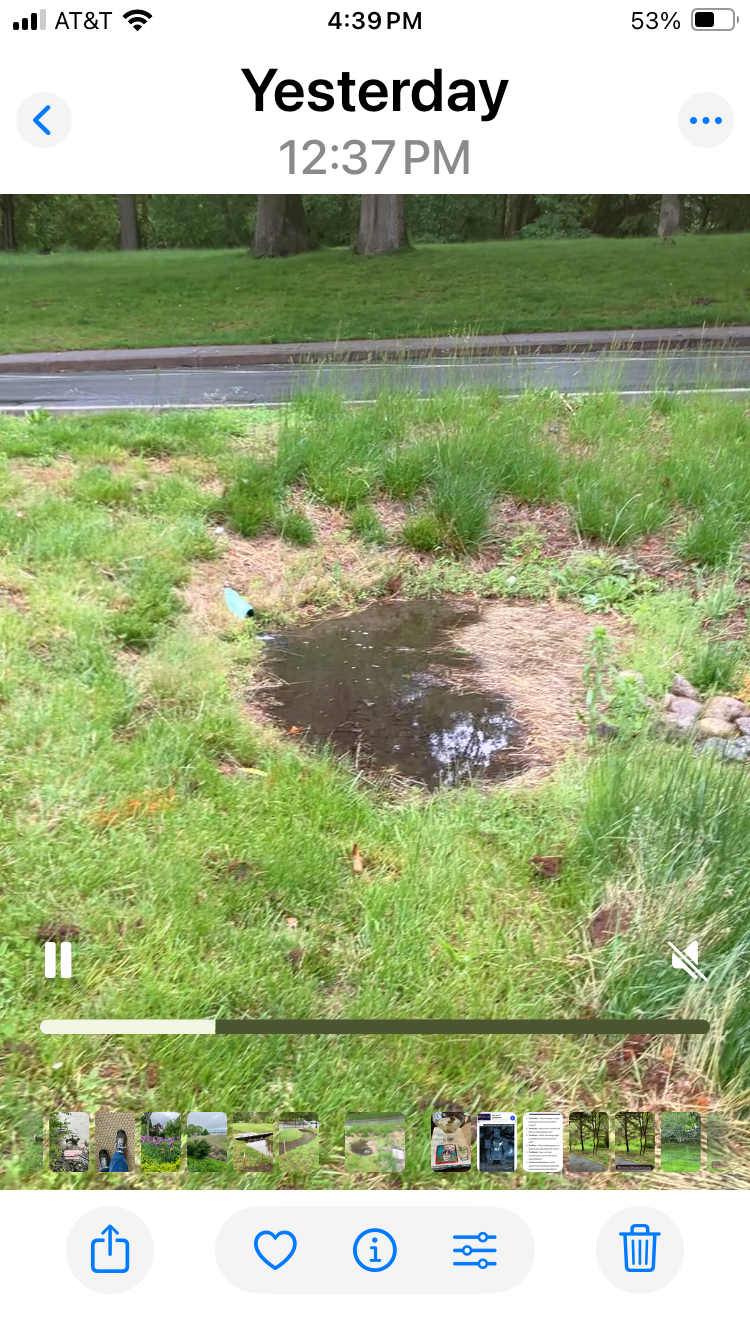Favorite this video with the heart
750x1334 pixels.
(275, 1250)
